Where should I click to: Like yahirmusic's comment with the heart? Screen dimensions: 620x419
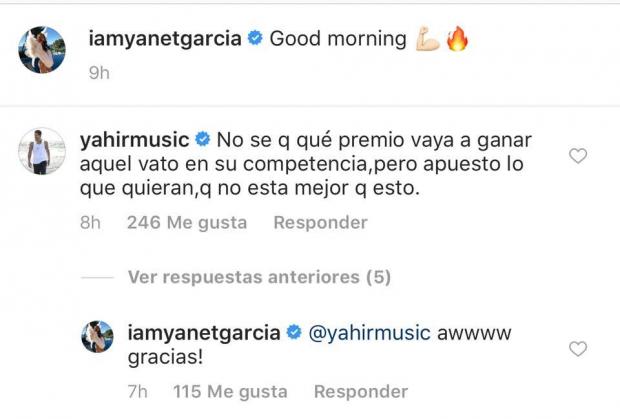coord(577,156)
